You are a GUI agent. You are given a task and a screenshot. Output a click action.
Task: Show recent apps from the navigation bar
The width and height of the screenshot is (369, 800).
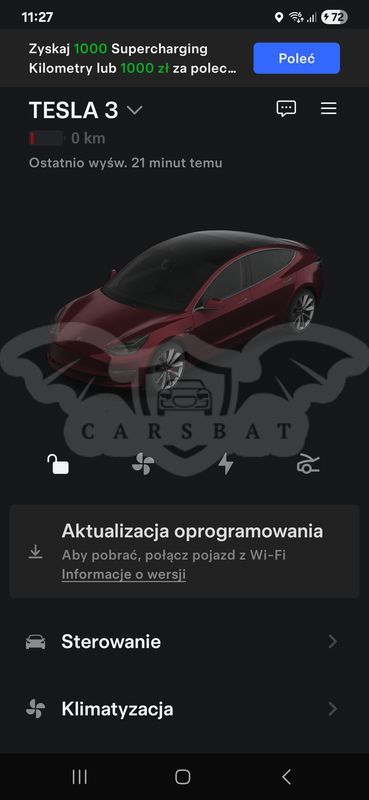(x=80, y=777)
